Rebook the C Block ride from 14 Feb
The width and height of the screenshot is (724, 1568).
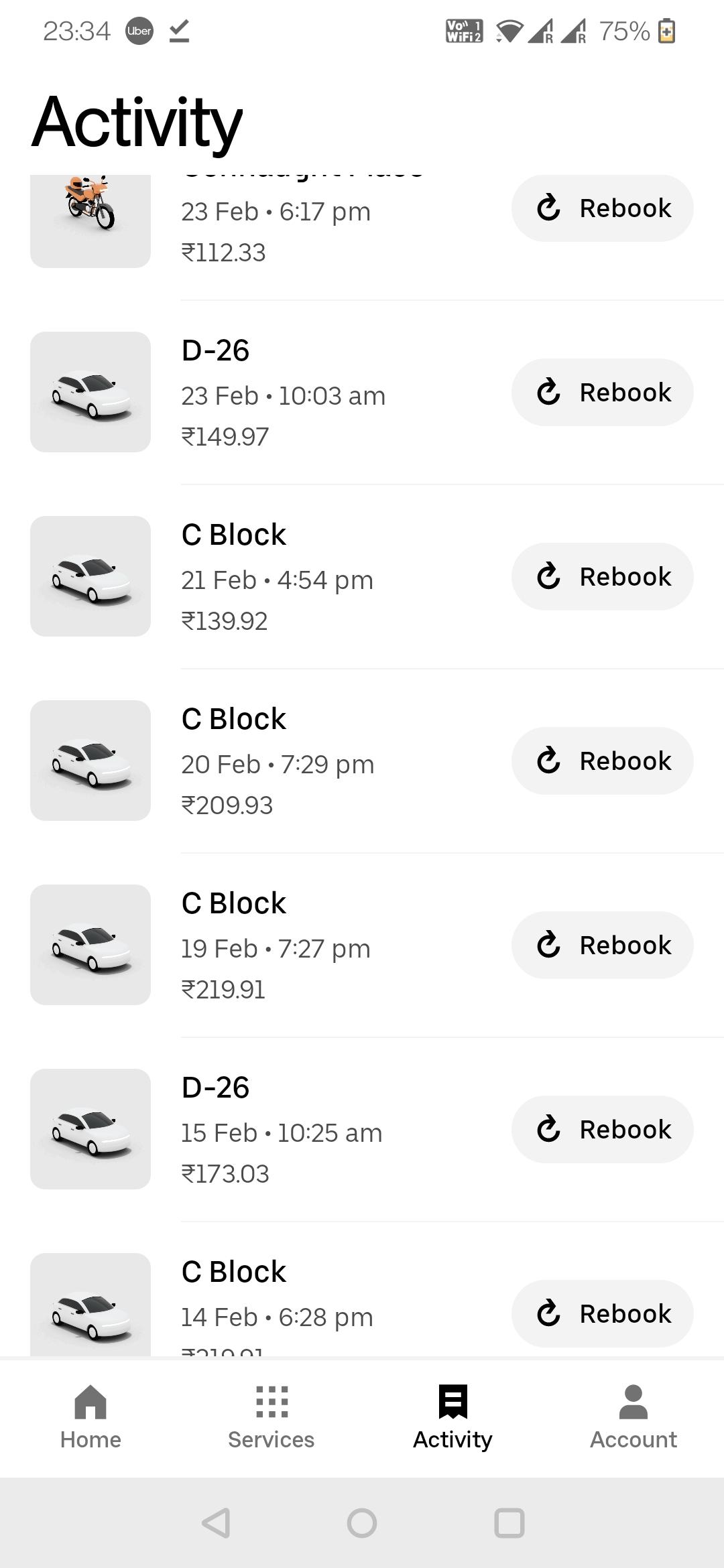tap(602, 1313)
